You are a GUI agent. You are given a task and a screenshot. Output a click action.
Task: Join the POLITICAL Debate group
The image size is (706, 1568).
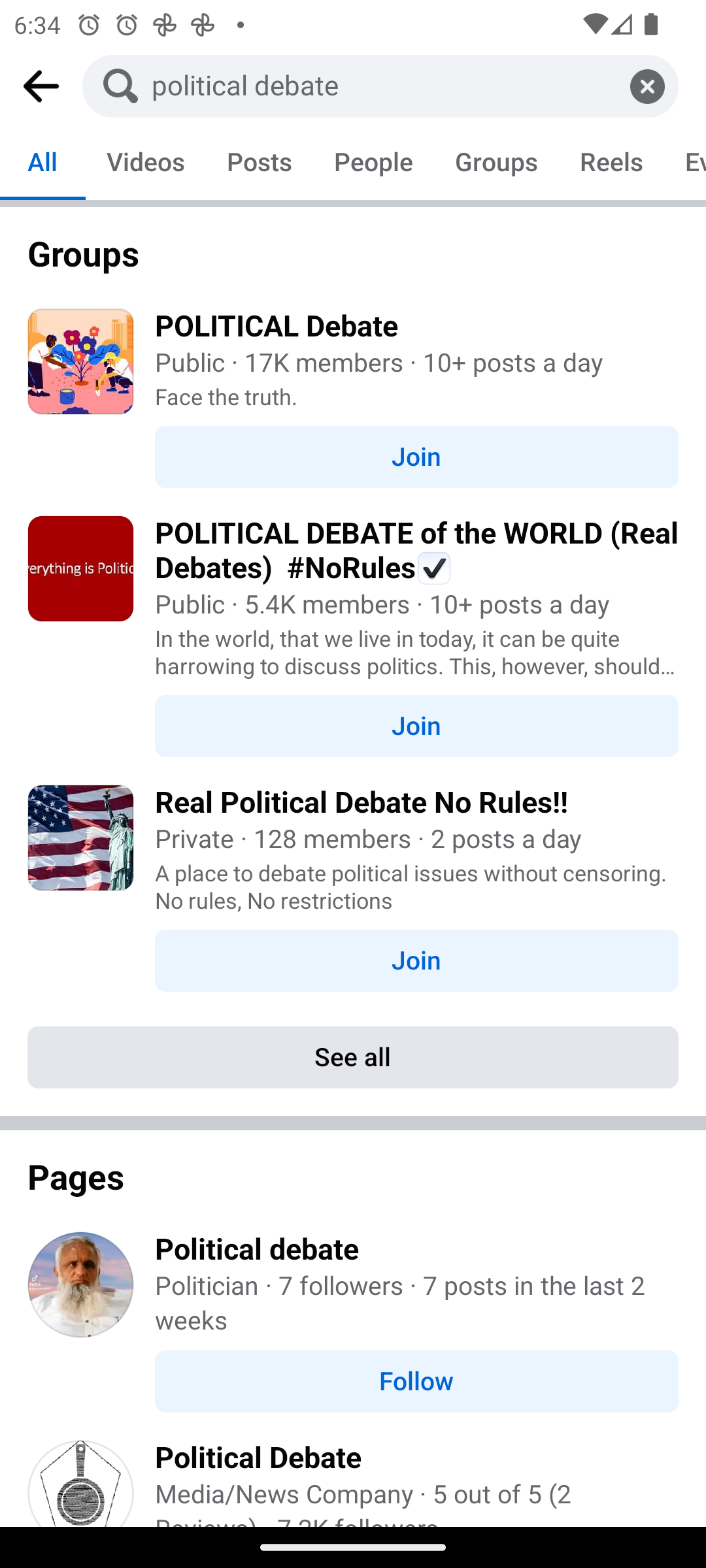pyautogui.click(x=416, y=457)
